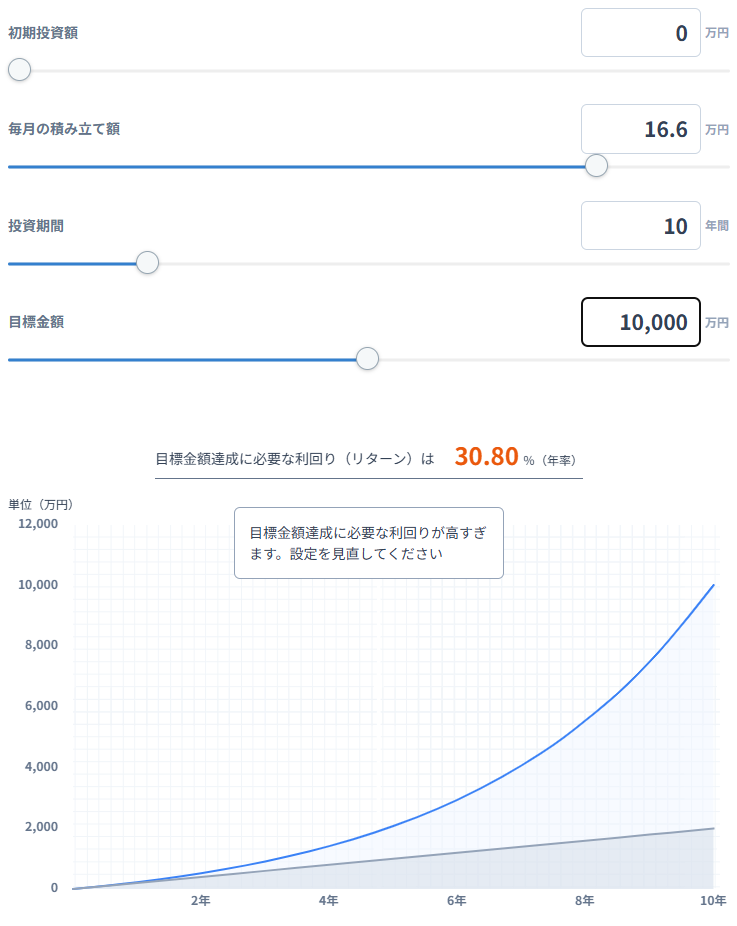The width and height of the screenshot is (737, 926).
Task: Tap the 初期投資額 slider handle
Action: tap(19, 70)
